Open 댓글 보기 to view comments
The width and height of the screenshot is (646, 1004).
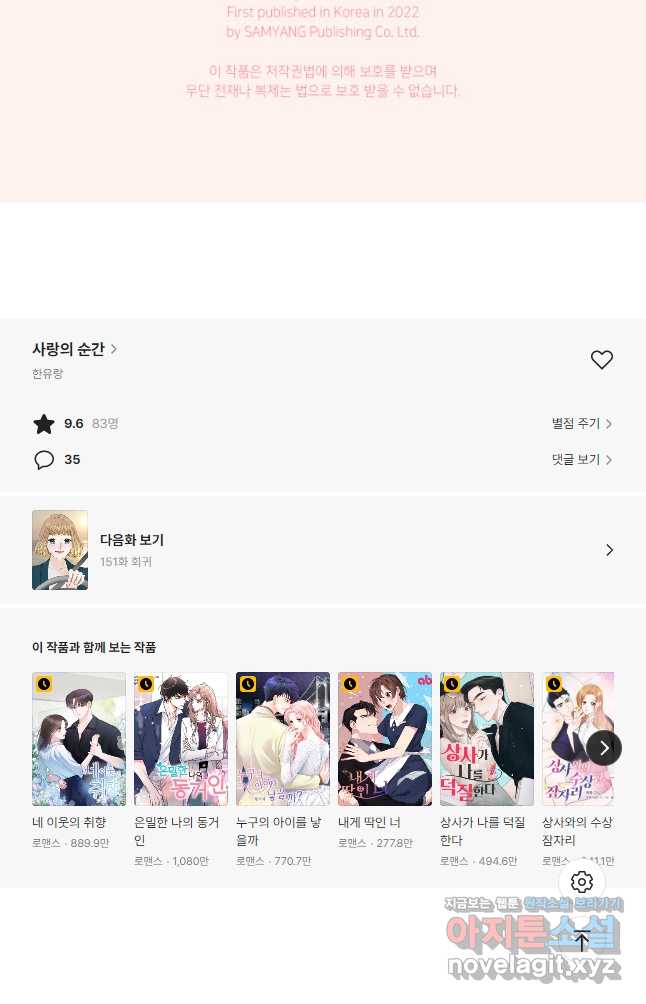coord(581,460)
